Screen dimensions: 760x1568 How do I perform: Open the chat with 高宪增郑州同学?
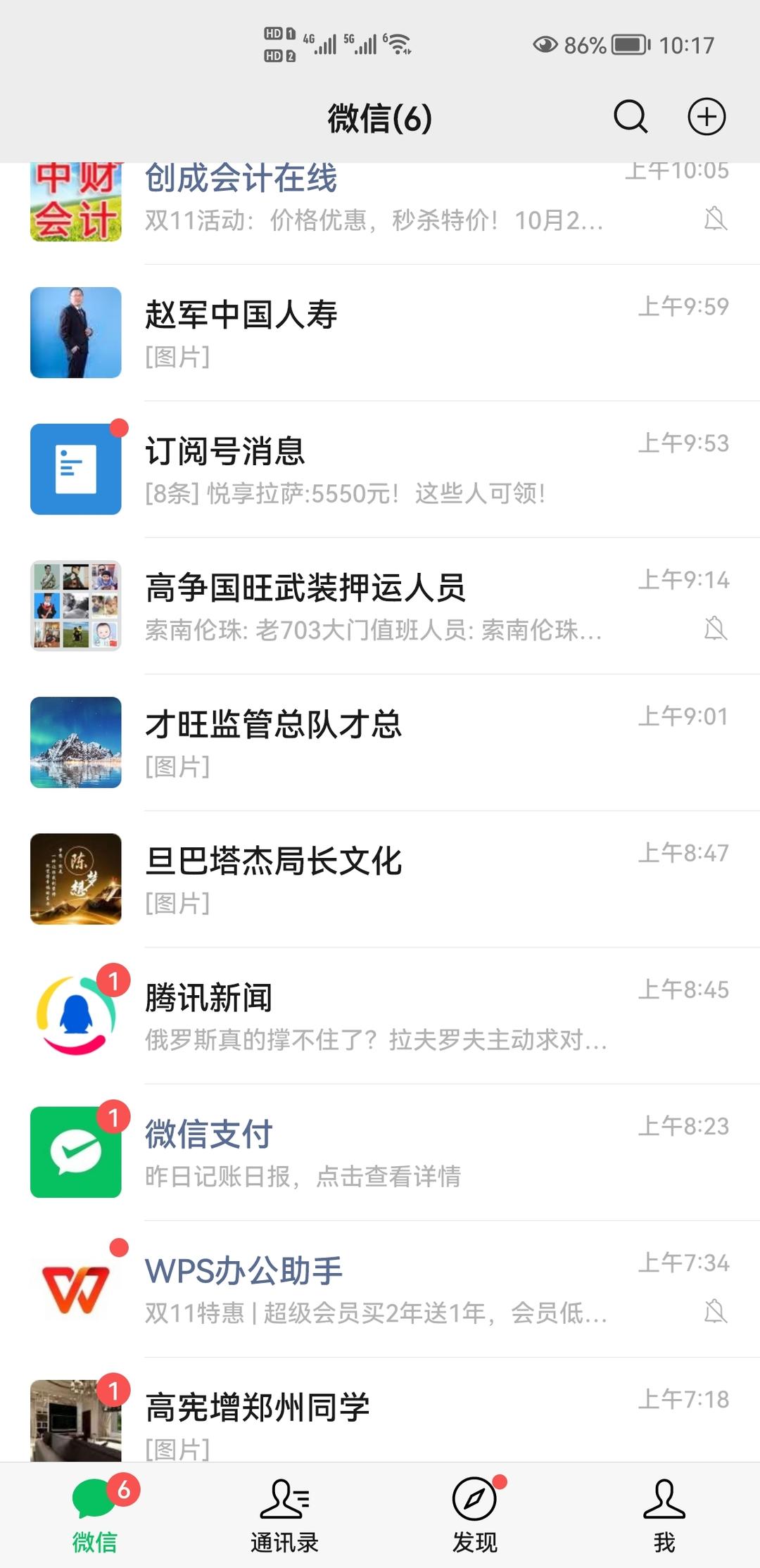tap(380, 1418)
